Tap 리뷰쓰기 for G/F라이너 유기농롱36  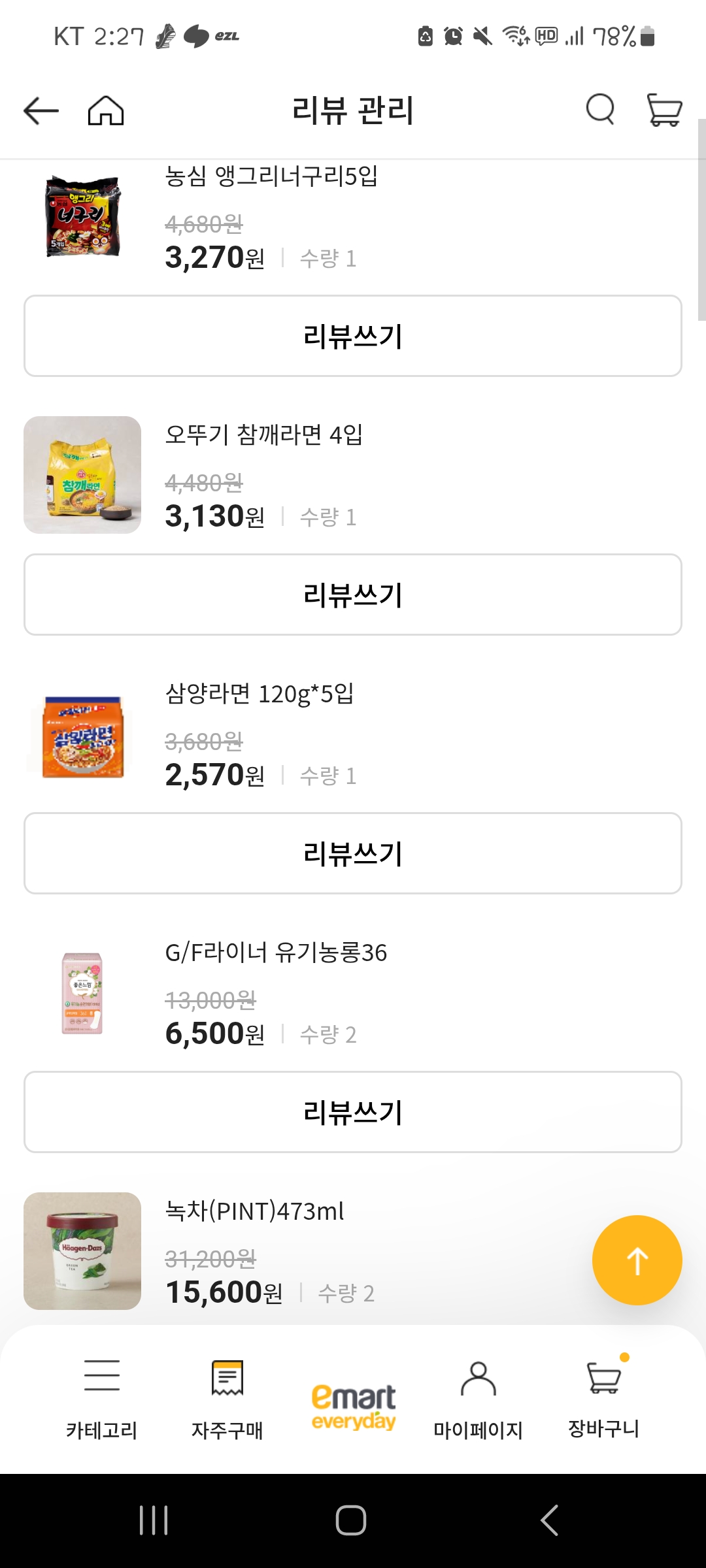coord(352,1111)
